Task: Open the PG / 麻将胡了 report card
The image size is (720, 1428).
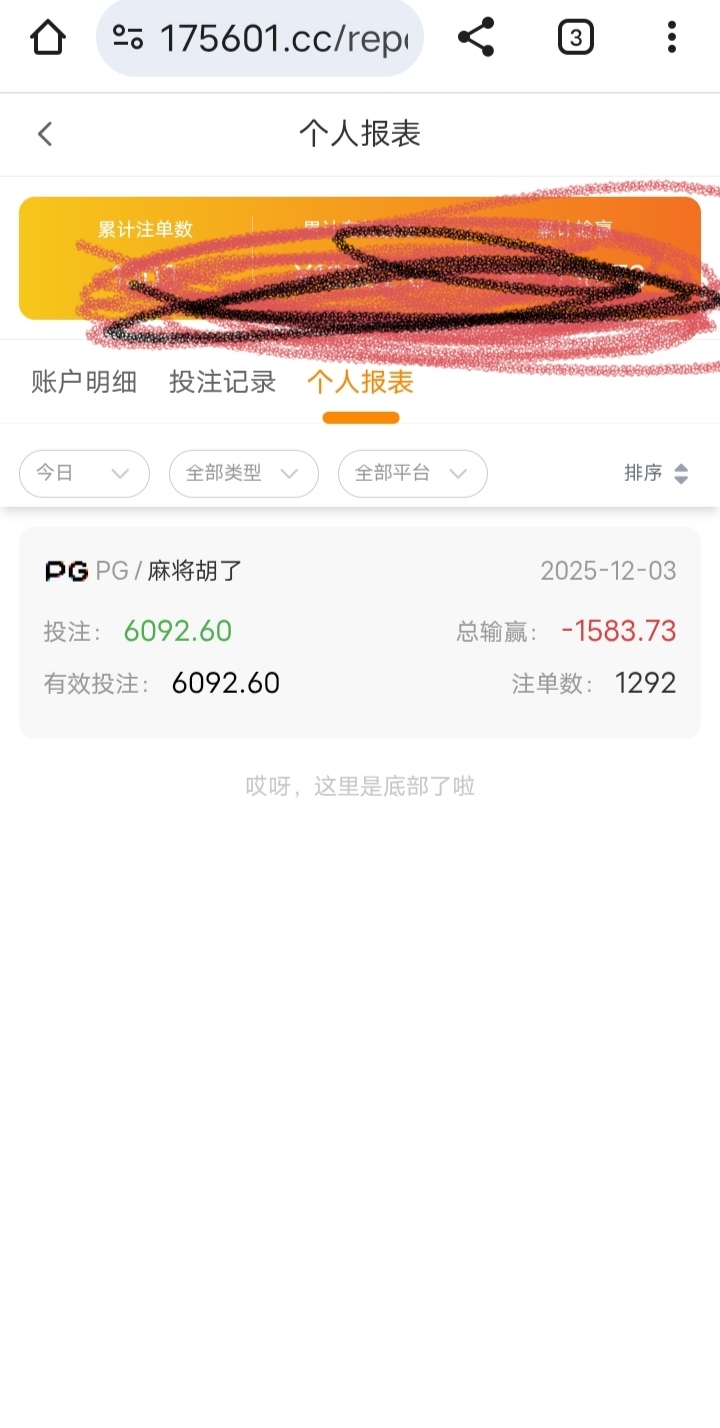Action: (x=360, y=632)
